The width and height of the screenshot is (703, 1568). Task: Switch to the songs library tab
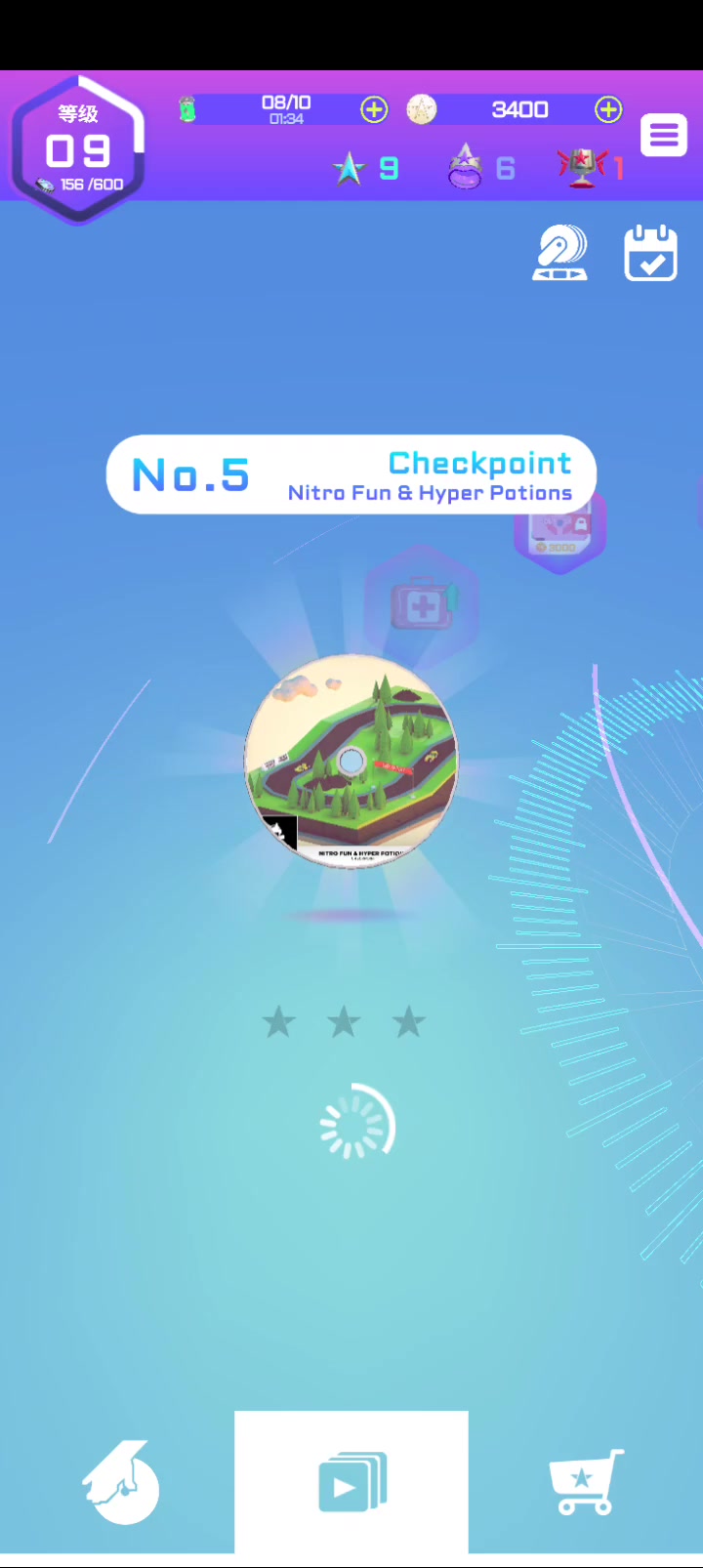pos(351,1482)
